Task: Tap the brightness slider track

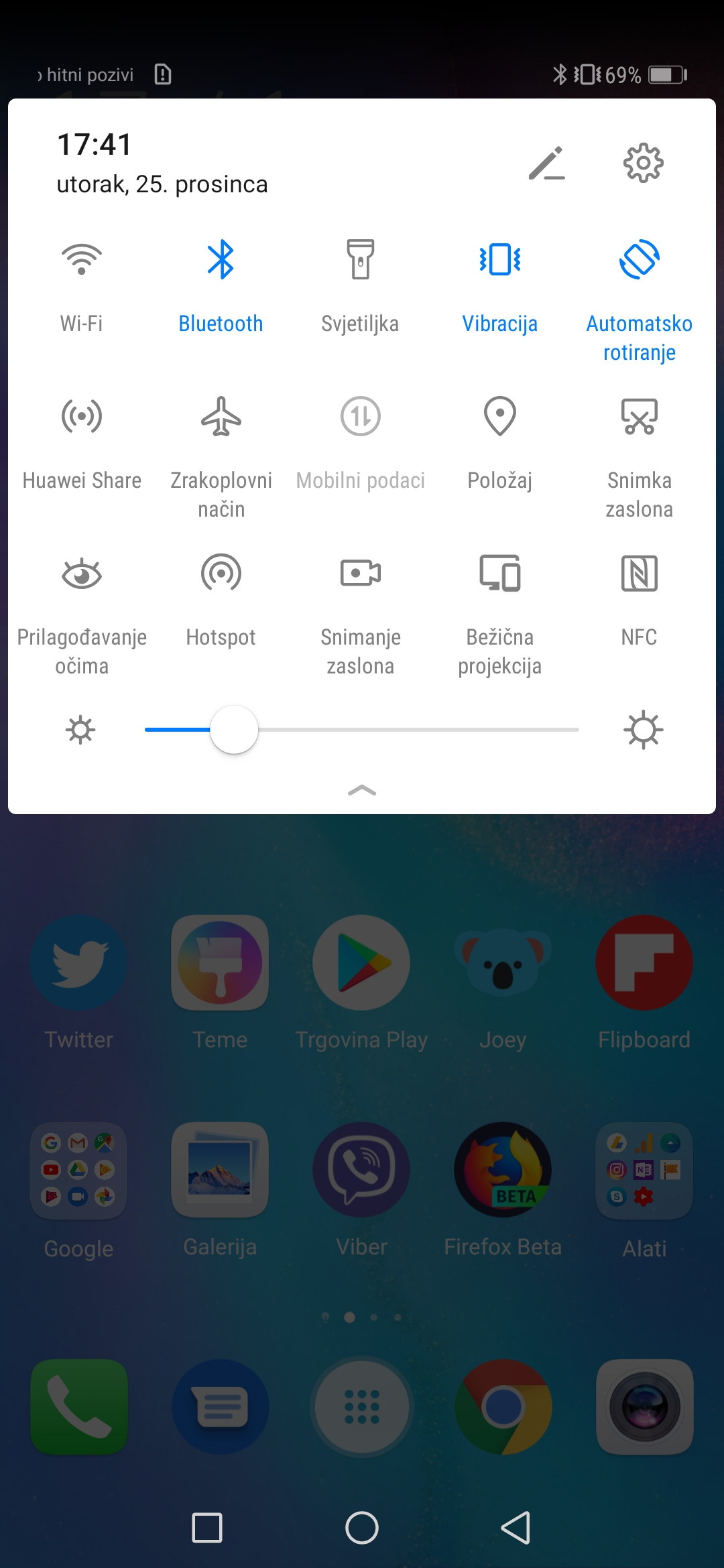Action: 362,729
